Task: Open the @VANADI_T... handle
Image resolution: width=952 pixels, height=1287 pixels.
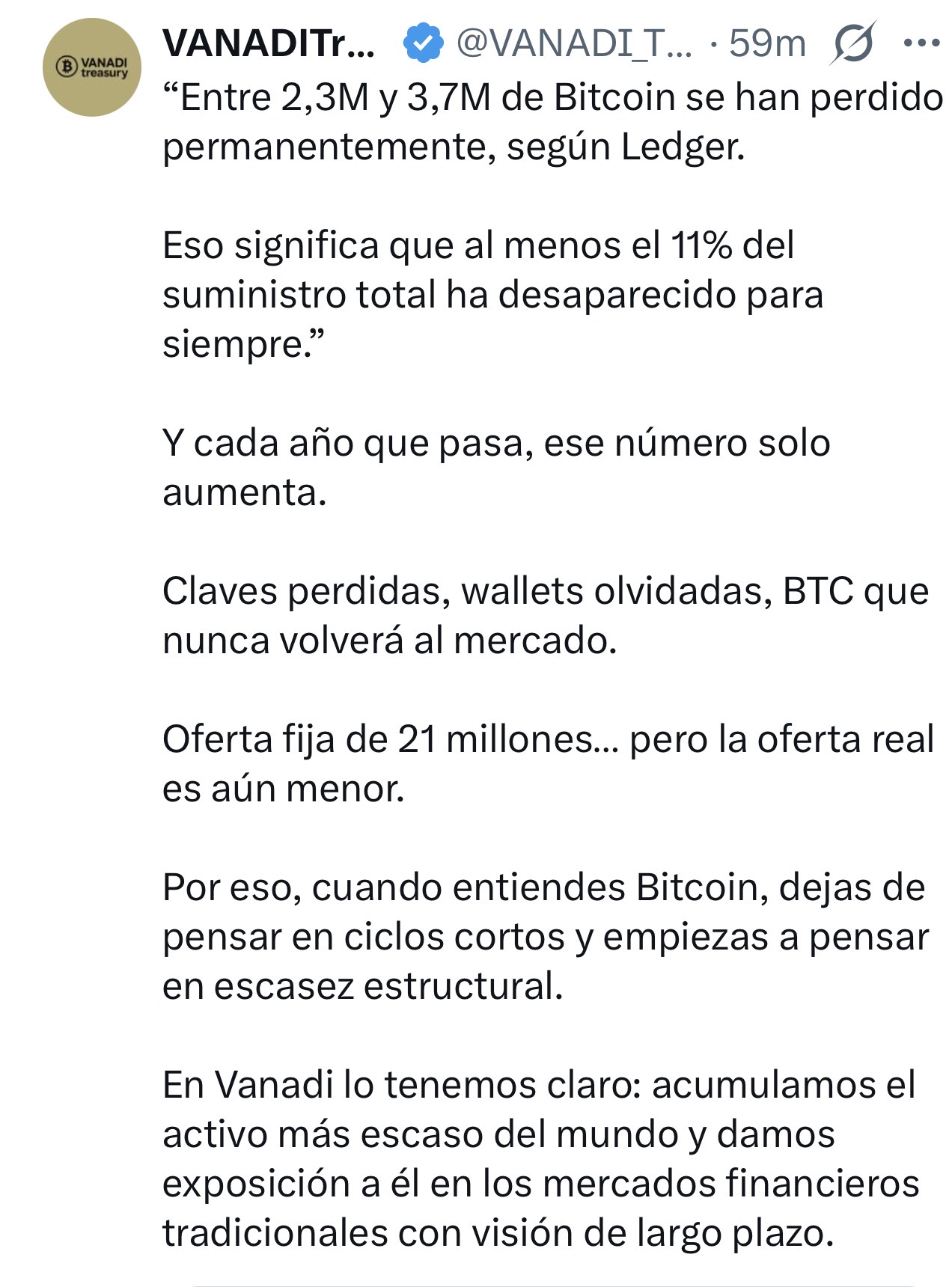Action: [x=574, y=43]
